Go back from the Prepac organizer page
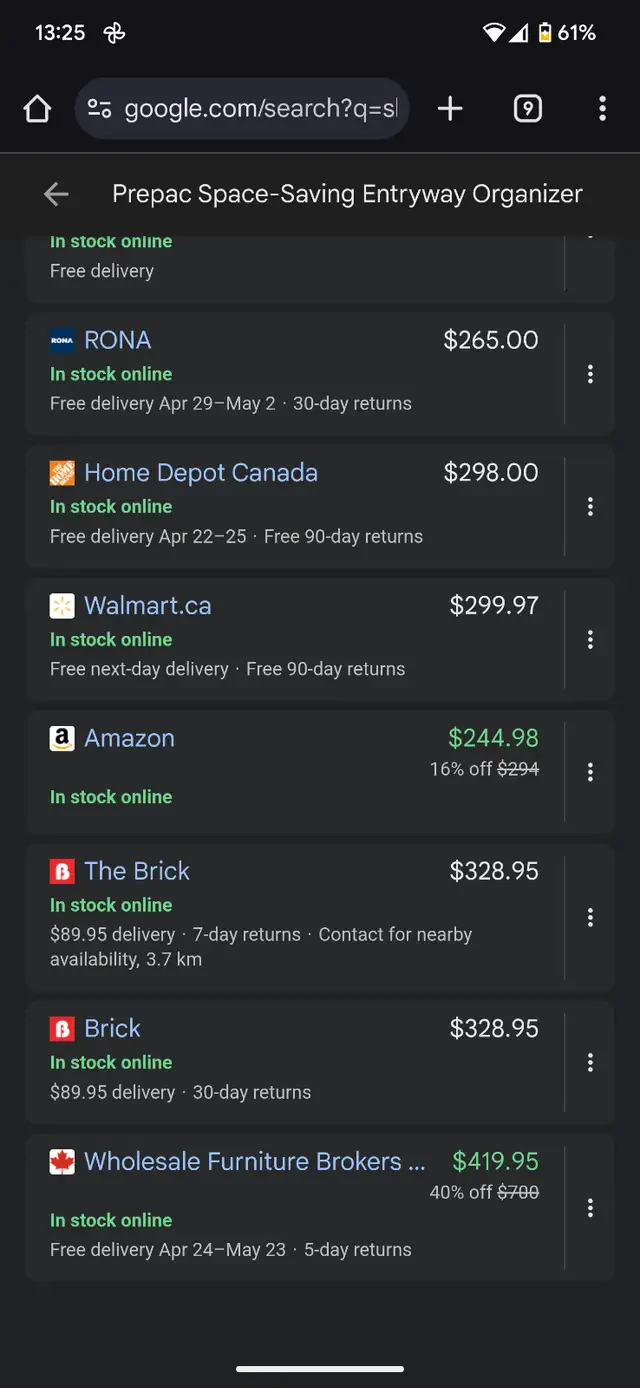Viewport: 640px width, 1388px height. tap(57, 194)
